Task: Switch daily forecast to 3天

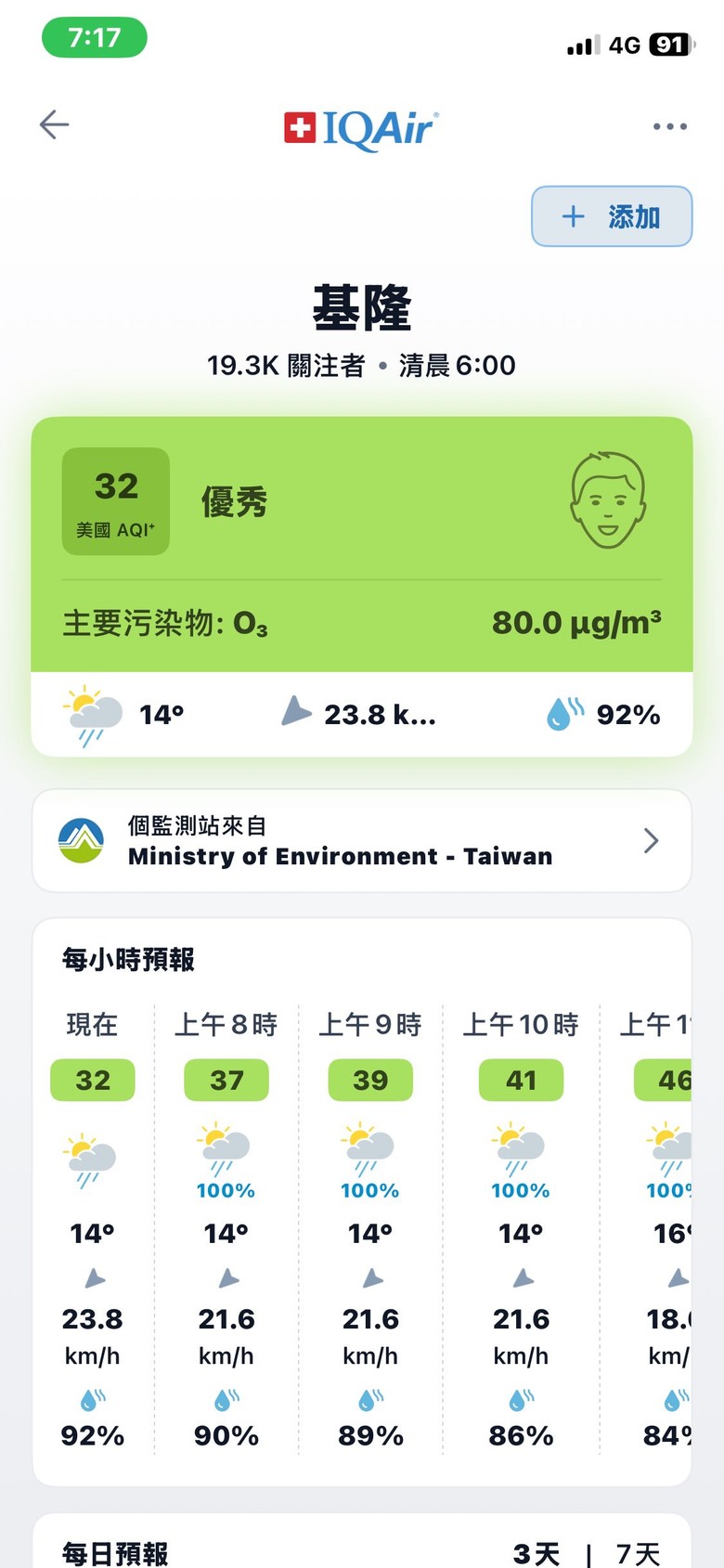Action: [537, 1552]
